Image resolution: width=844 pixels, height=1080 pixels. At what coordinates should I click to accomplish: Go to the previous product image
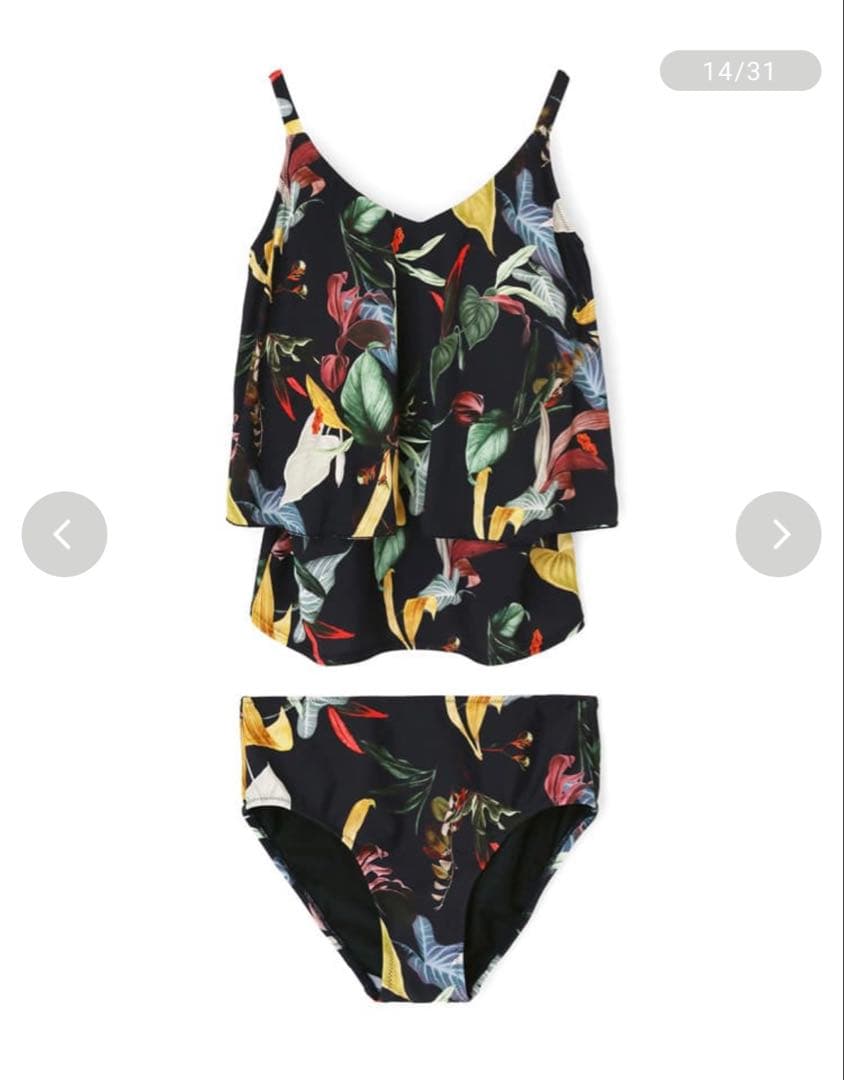coord(64,534)
